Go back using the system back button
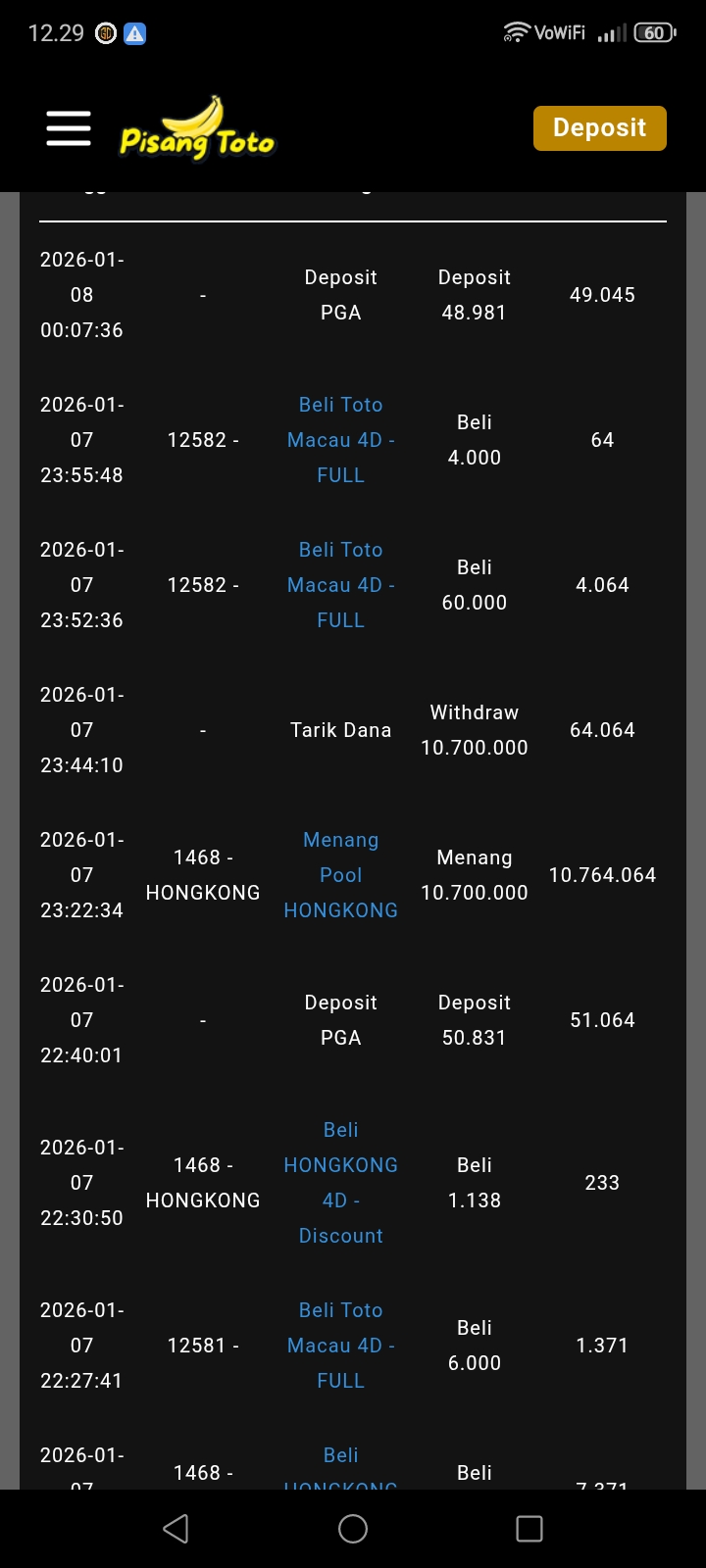 (176, 1529)
